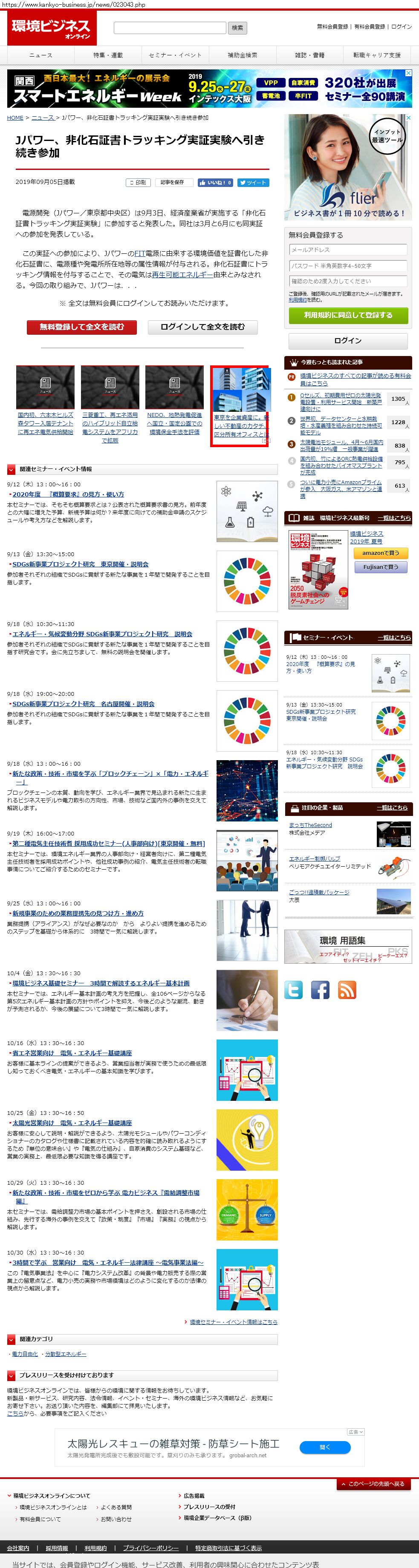Open the 2020年度『概算要求』の見方・使い方 seminar link
Viewport: 419px width, 1568px height.
(x=68, y=494)
